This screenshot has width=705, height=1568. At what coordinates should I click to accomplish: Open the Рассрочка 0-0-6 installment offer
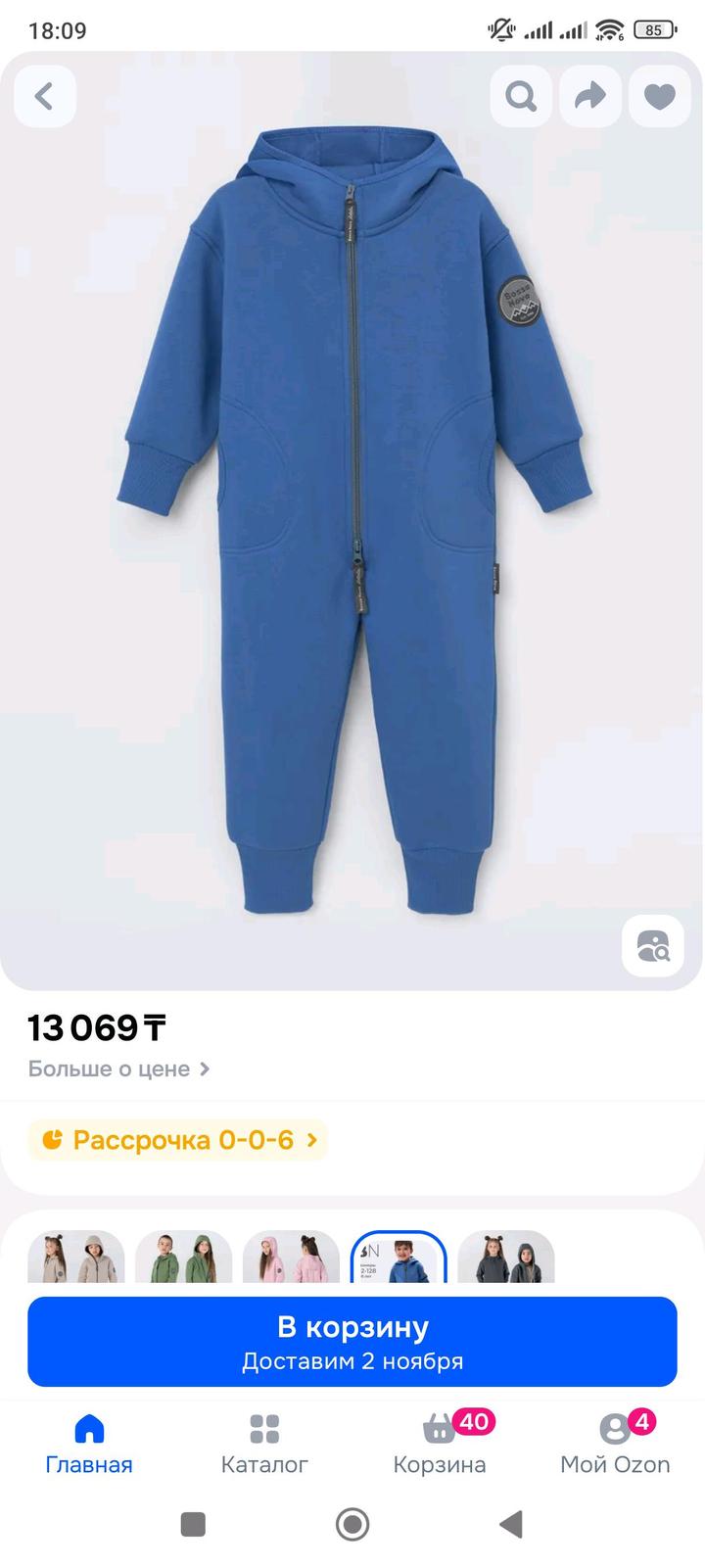tap(178, 1140)
